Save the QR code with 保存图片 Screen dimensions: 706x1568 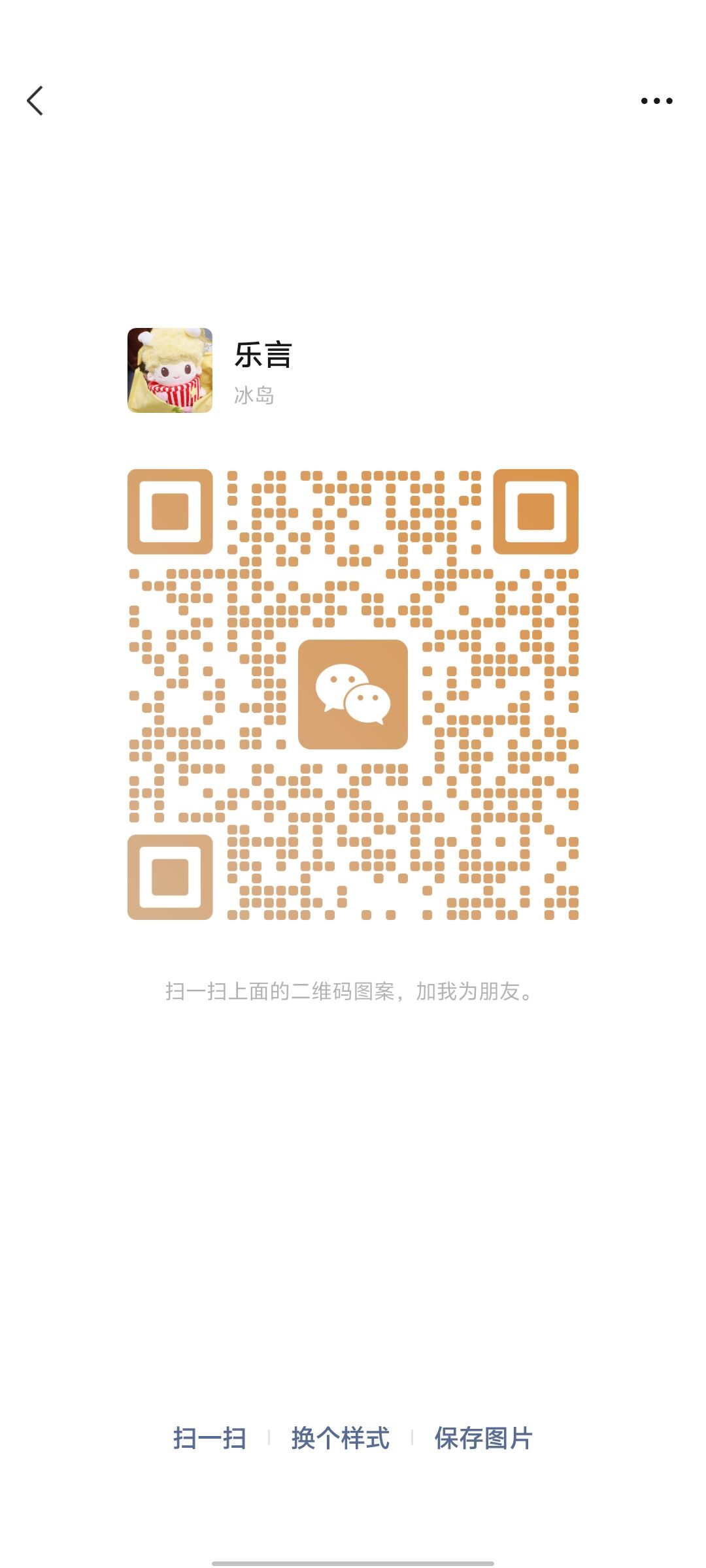click(x=484, y=1438)
